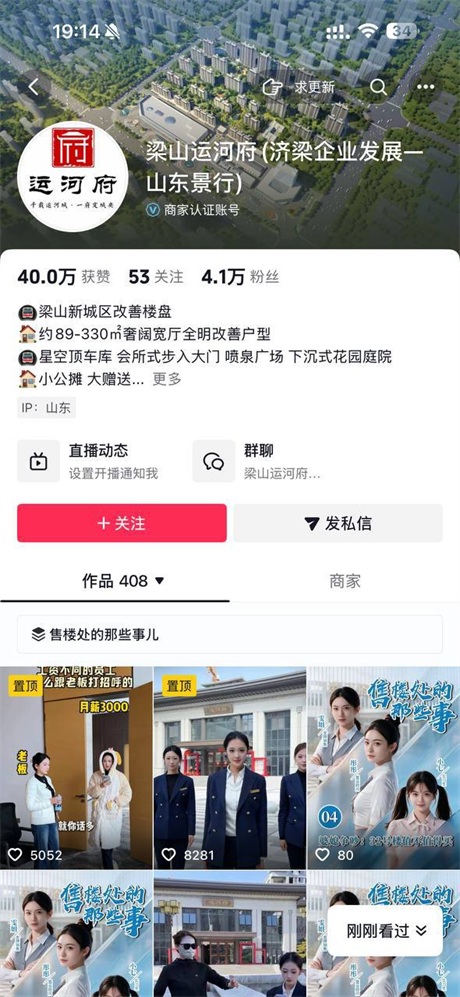Go back with the top-left arrow

(x=33, y=87)
